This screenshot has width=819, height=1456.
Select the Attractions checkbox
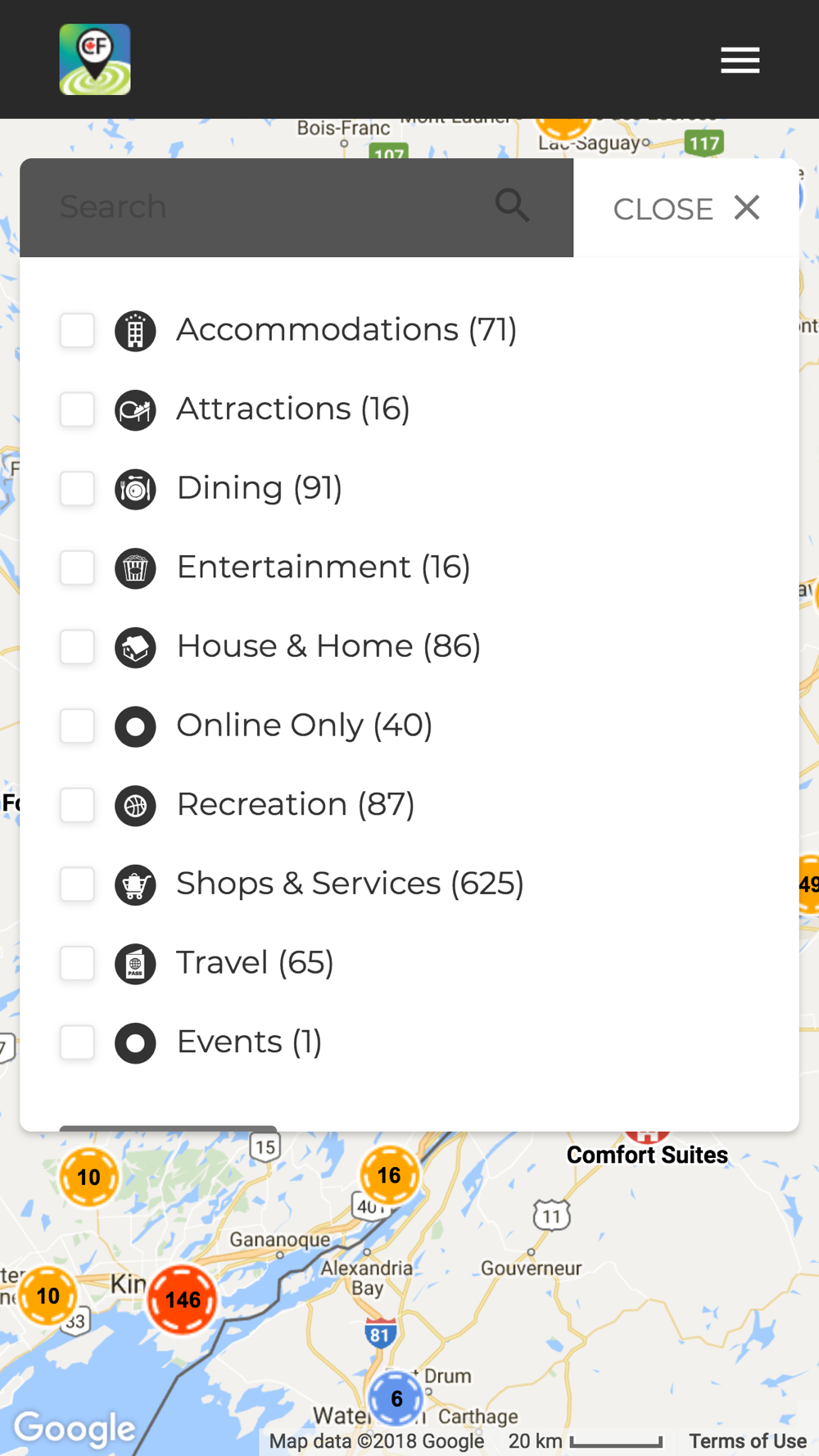point(77,409)
